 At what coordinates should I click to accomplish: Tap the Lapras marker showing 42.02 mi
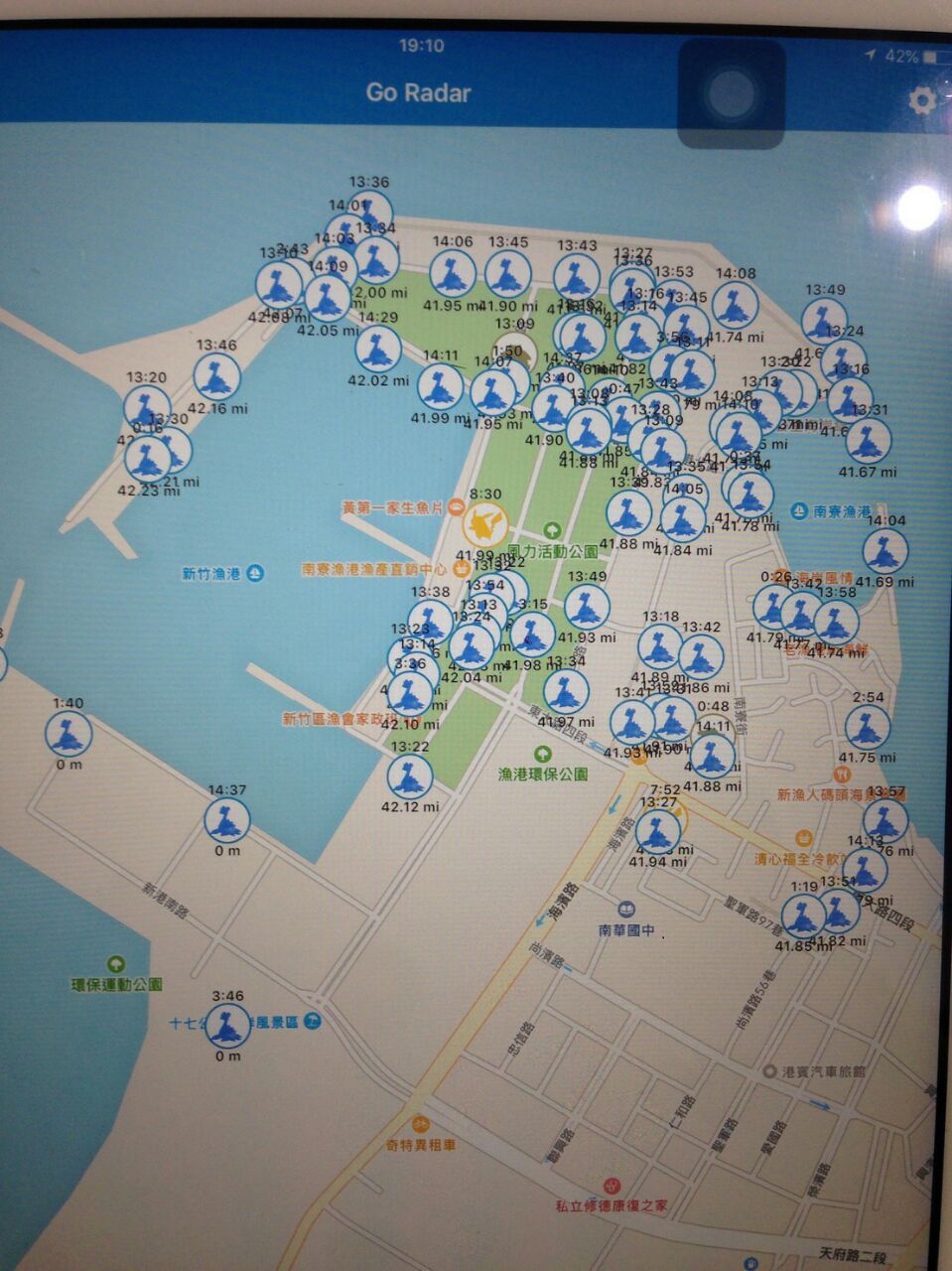coord(378,349)
